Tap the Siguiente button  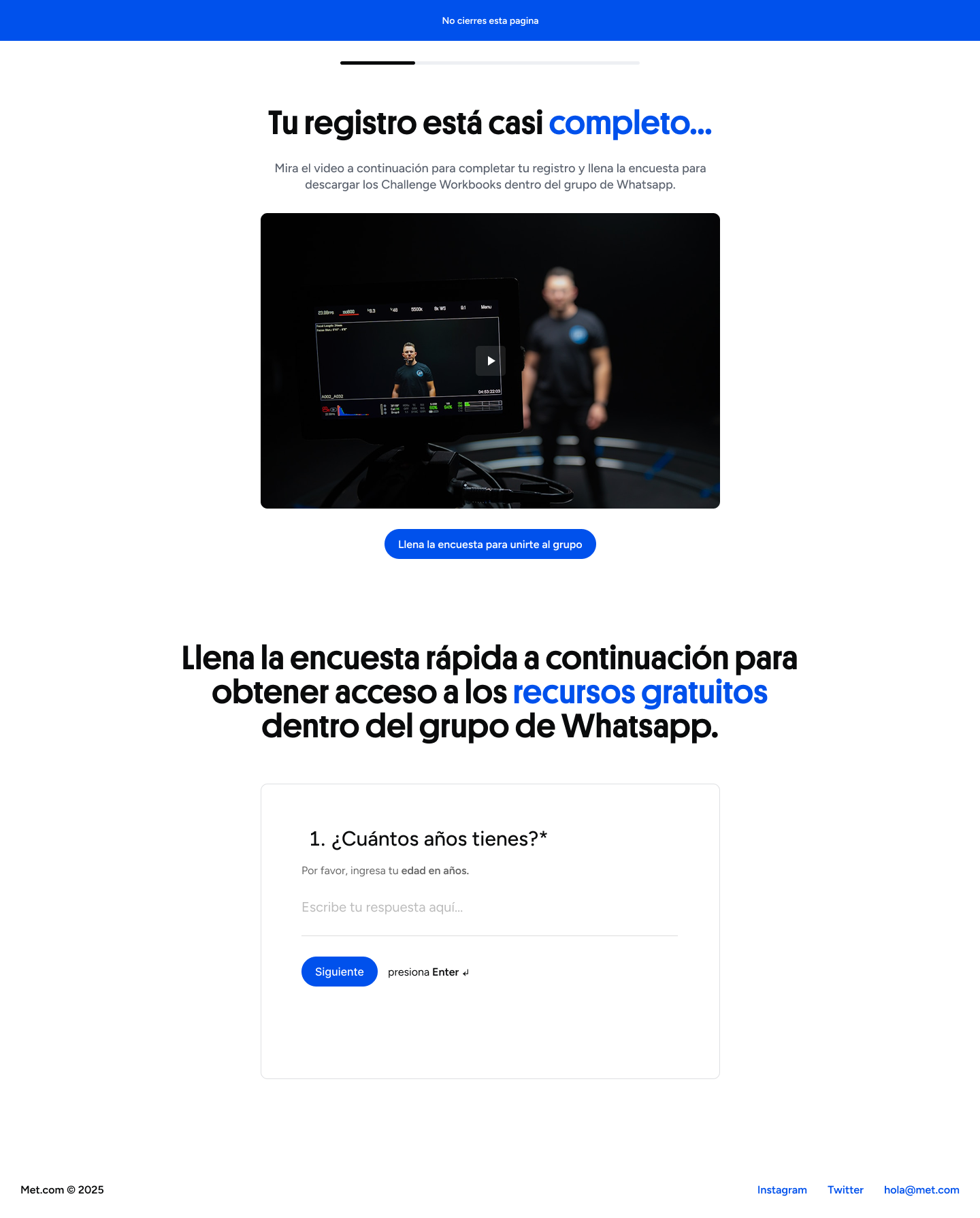coord(339,972)
